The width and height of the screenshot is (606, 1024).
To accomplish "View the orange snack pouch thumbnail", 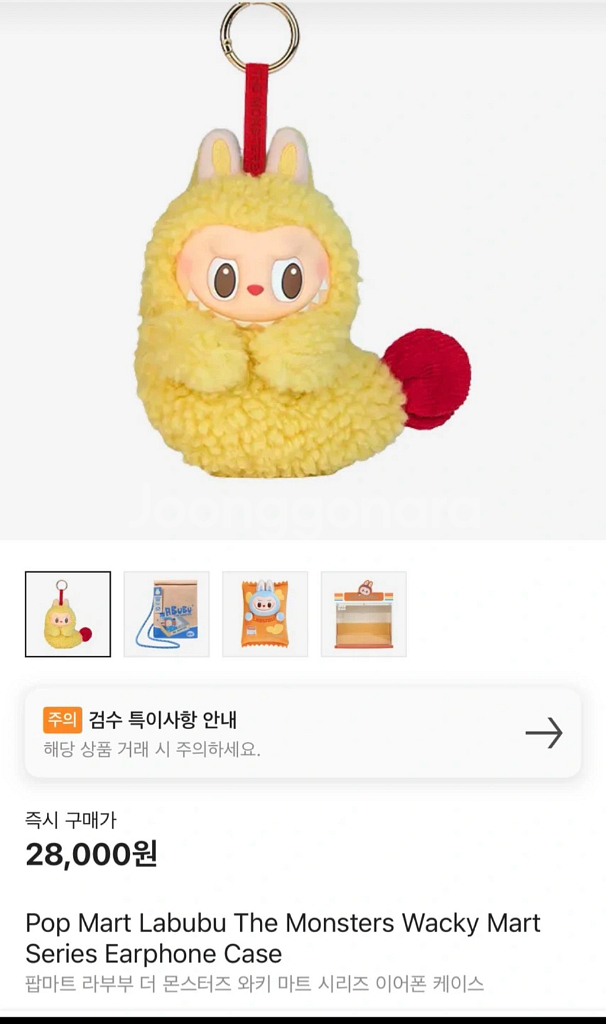I will point(265,614).
